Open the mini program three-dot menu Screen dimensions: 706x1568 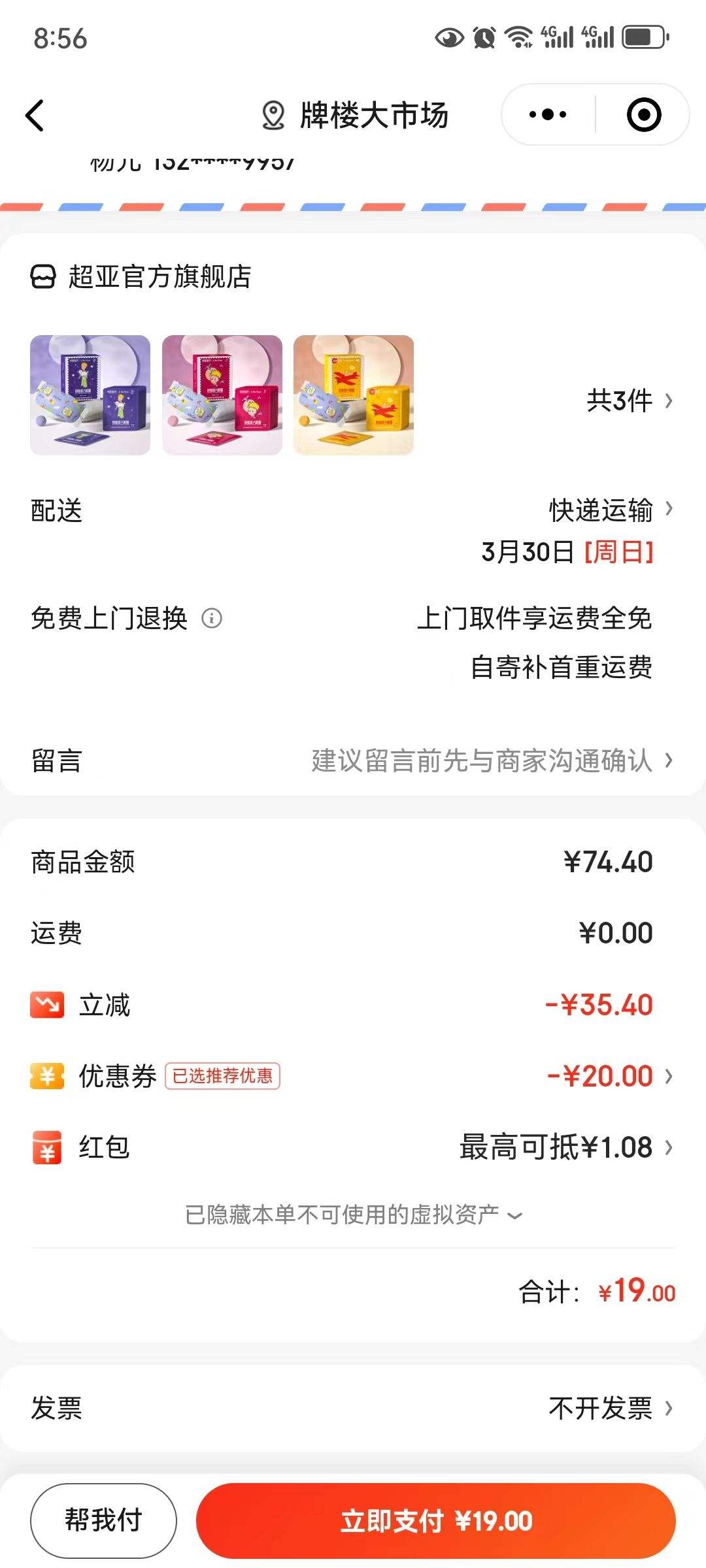[x=548, y=115]
